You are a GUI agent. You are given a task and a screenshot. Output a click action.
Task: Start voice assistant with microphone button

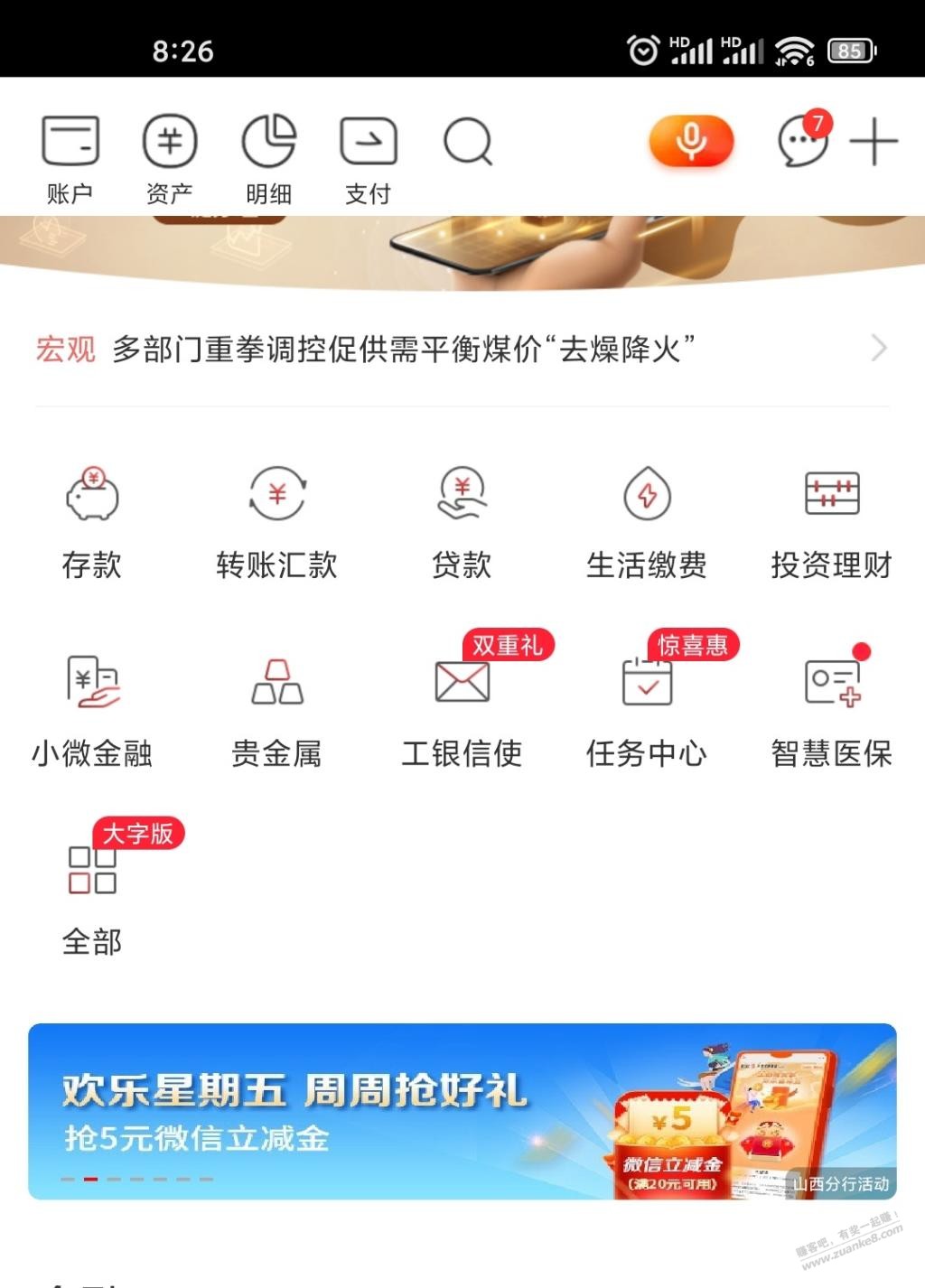click(x=691, y=142)
